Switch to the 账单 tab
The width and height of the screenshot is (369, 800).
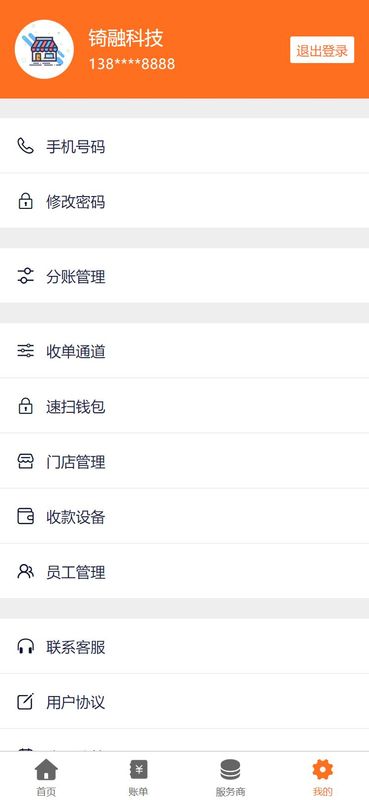[138, 778]
